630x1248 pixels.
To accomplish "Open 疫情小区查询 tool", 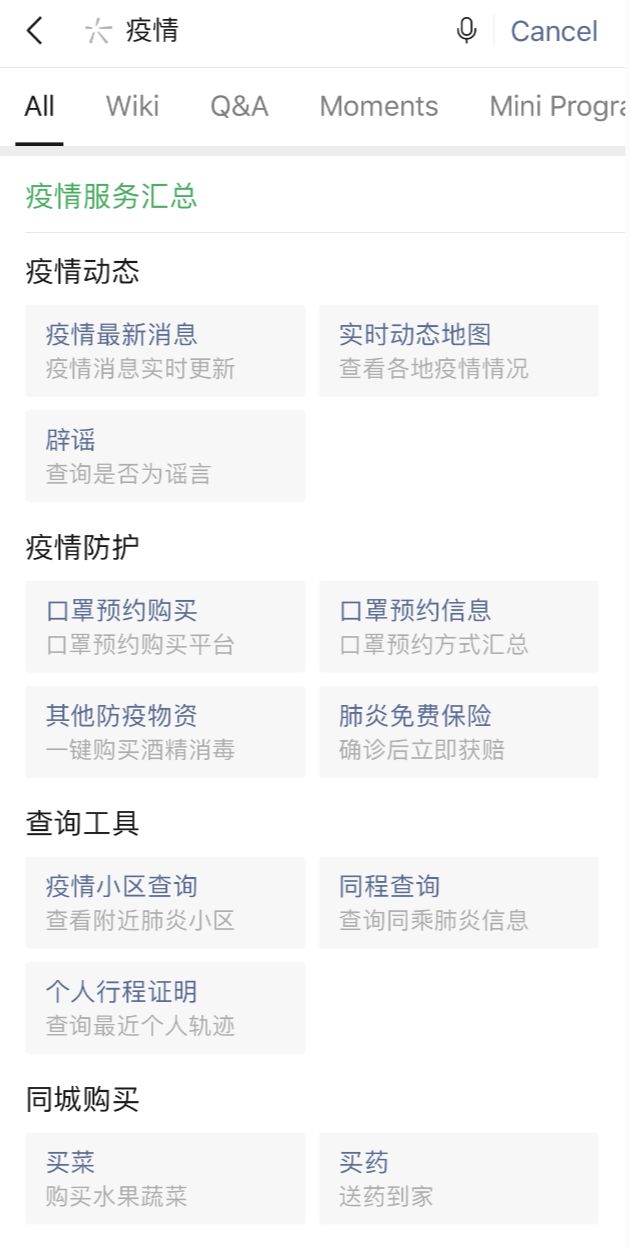I will point(165,903).
